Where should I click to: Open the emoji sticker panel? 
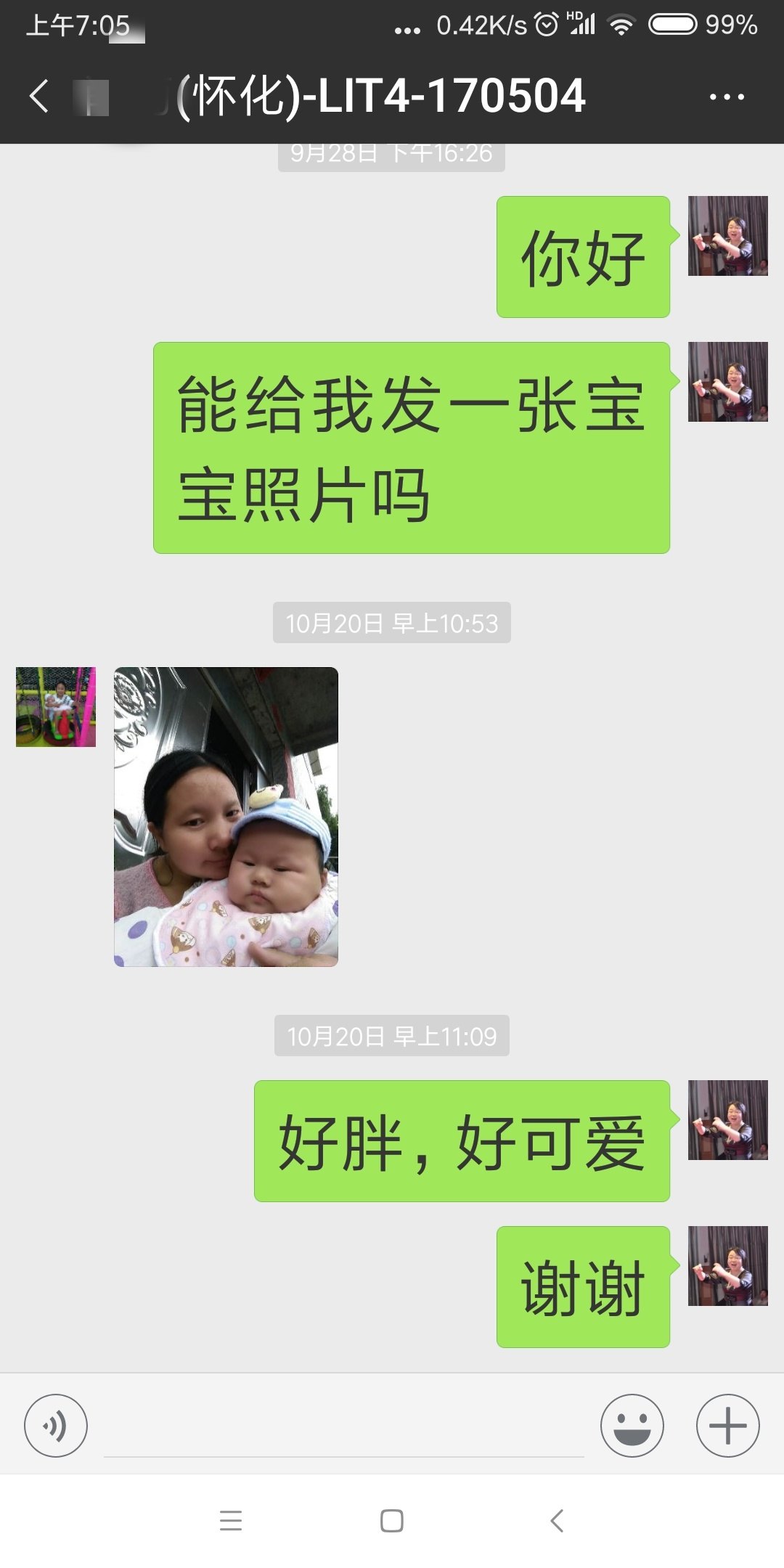point(632,1426)
